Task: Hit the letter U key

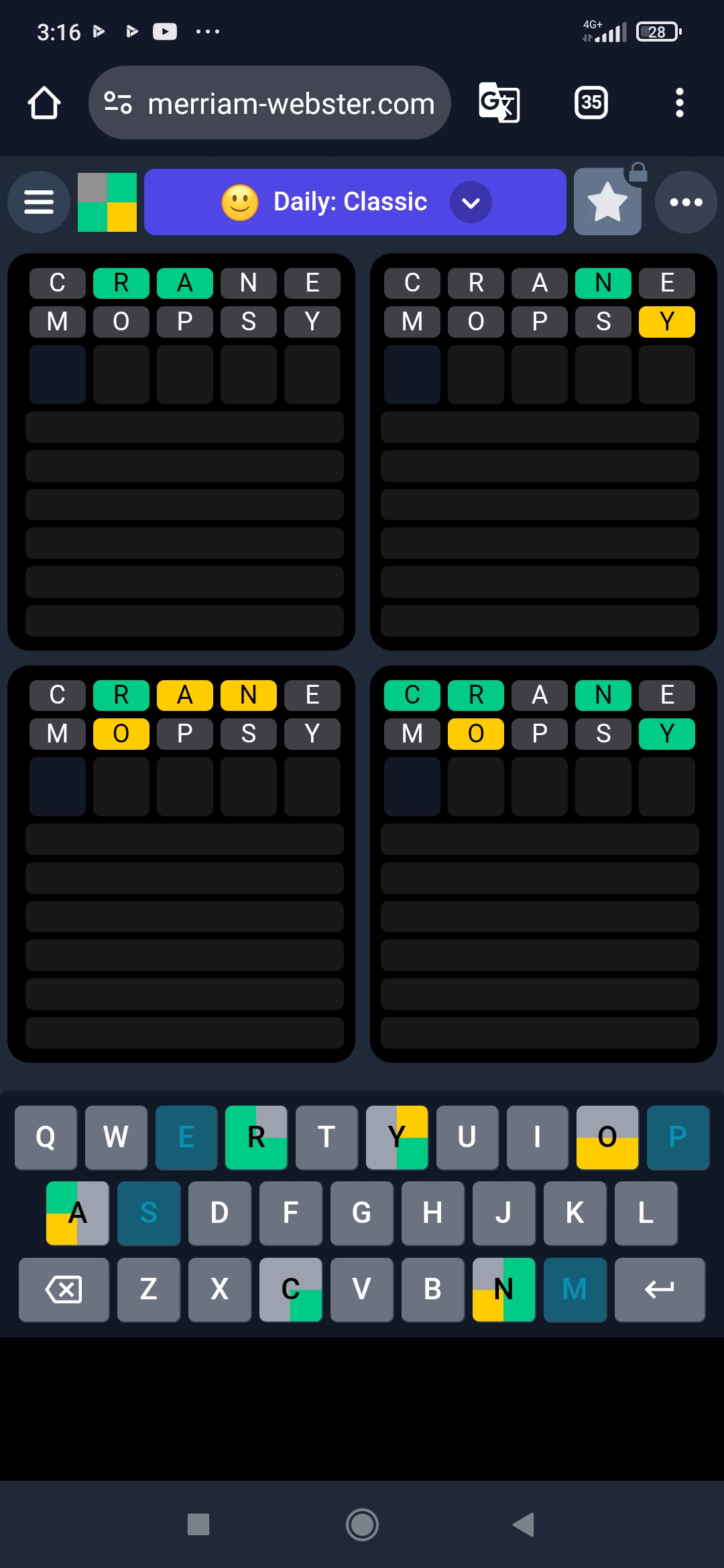Action: click(x=467, y=1138)
